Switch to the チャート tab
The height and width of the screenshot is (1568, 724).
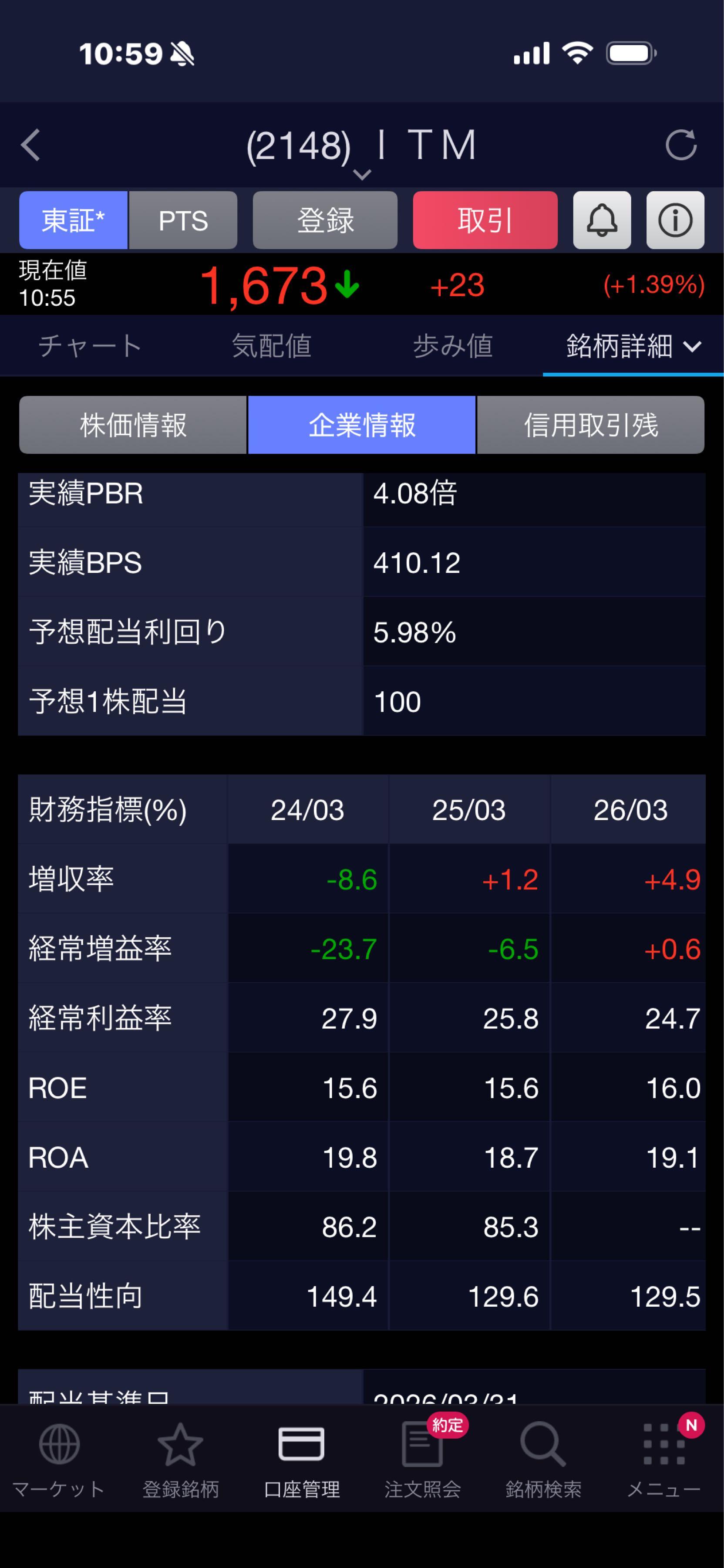pyautogui.click(x=90, y=346)
